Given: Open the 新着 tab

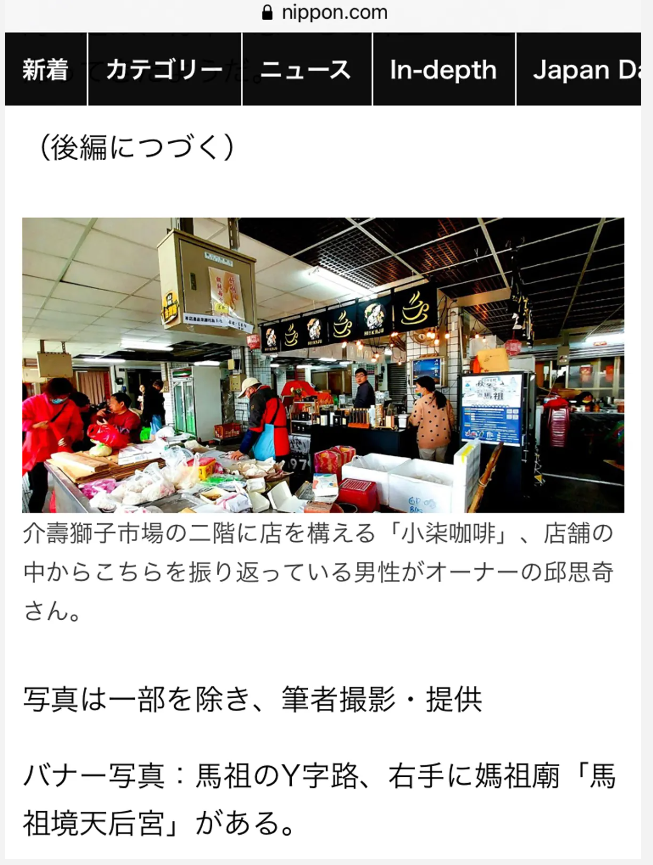Looking at the screenshot, I should pyautogui.click(x=45, y=70).
